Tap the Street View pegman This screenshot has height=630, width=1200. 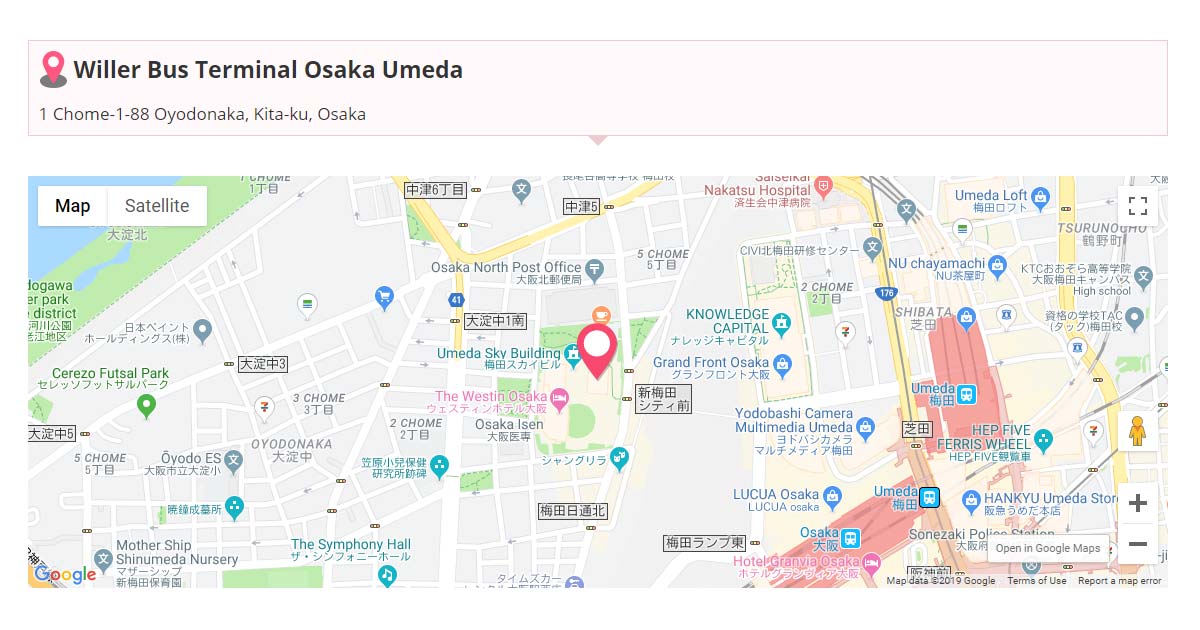[x=1137, y=431]
